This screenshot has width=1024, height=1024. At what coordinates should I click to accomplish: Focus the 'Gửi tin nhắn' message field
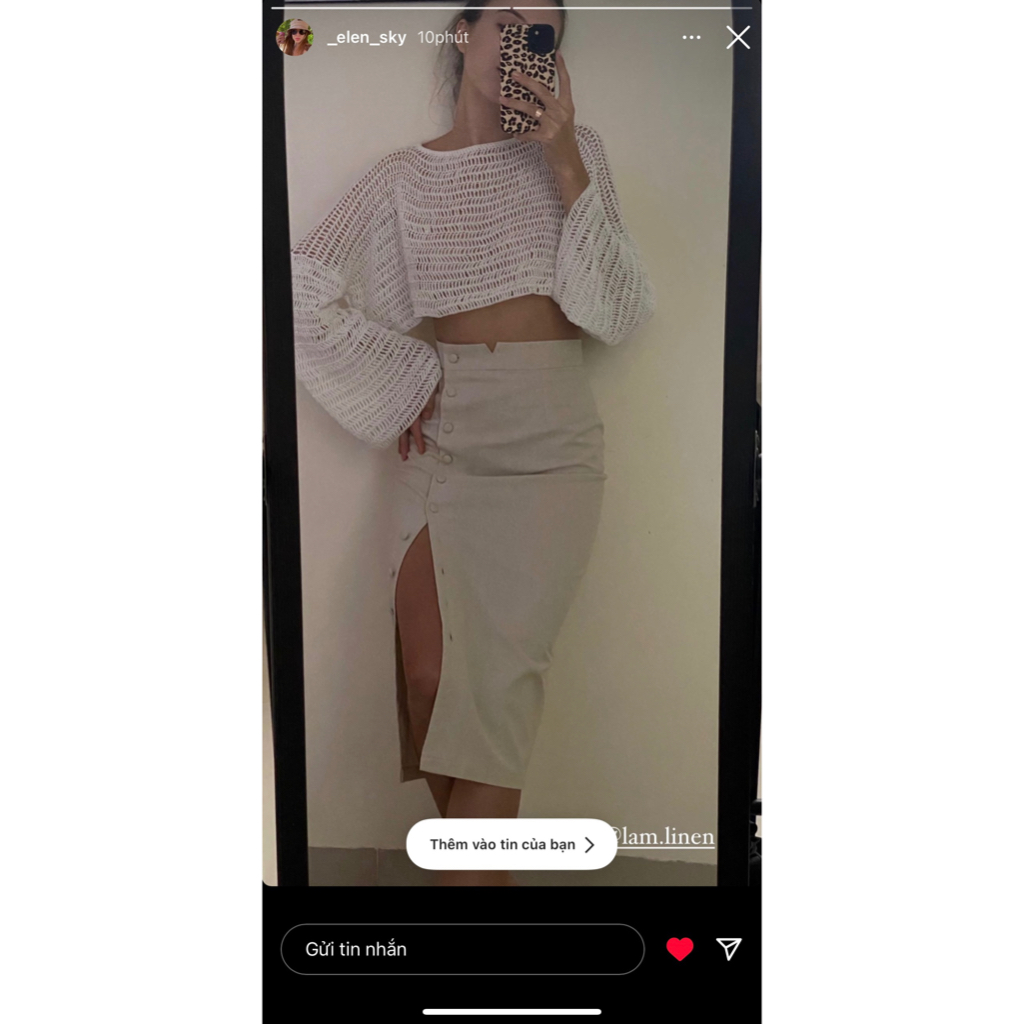click(x=462, y=949)
